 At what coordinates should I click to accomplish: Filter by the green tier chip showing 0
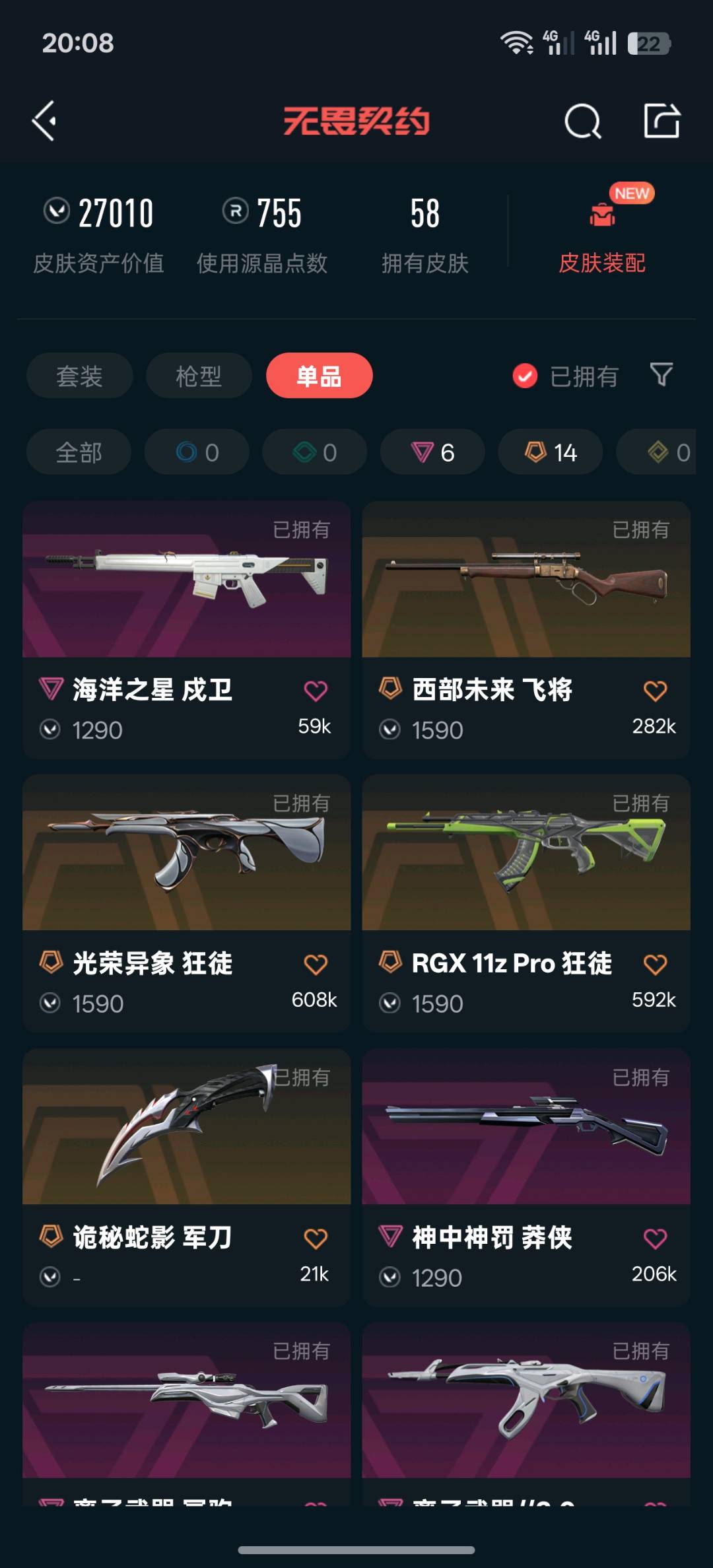click(314, 452)
